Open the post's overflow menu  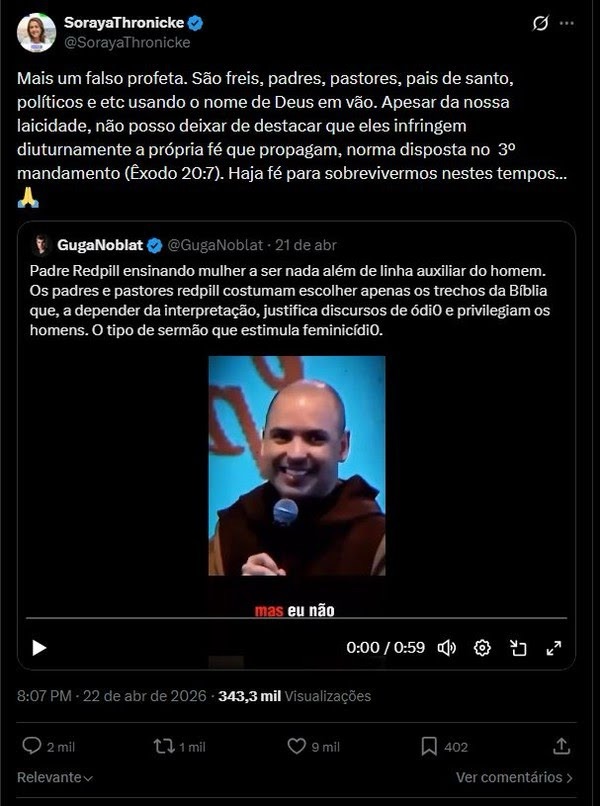[x=567, y=23]
